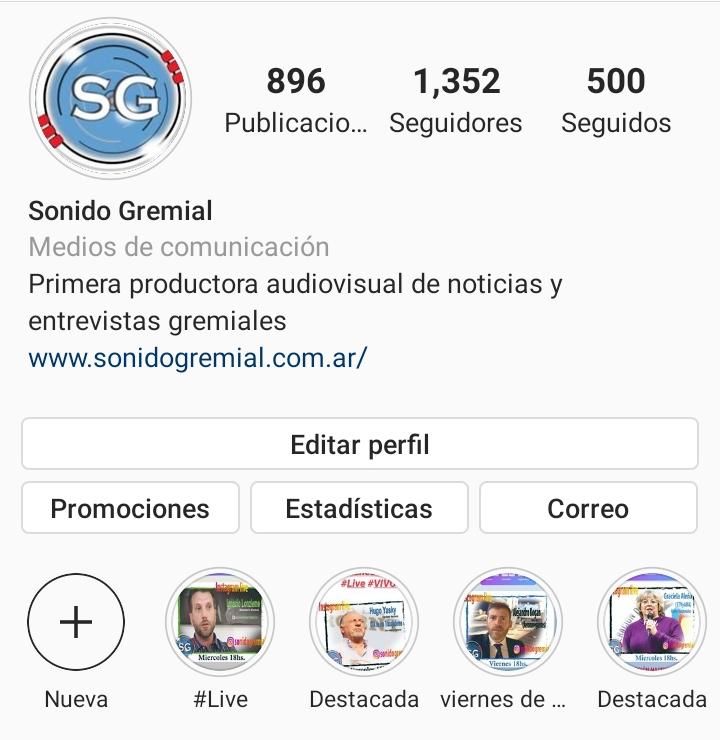Tap the Correo button
Image resolution: width=720 pixels, height=740 pixels.
(588, 508)
